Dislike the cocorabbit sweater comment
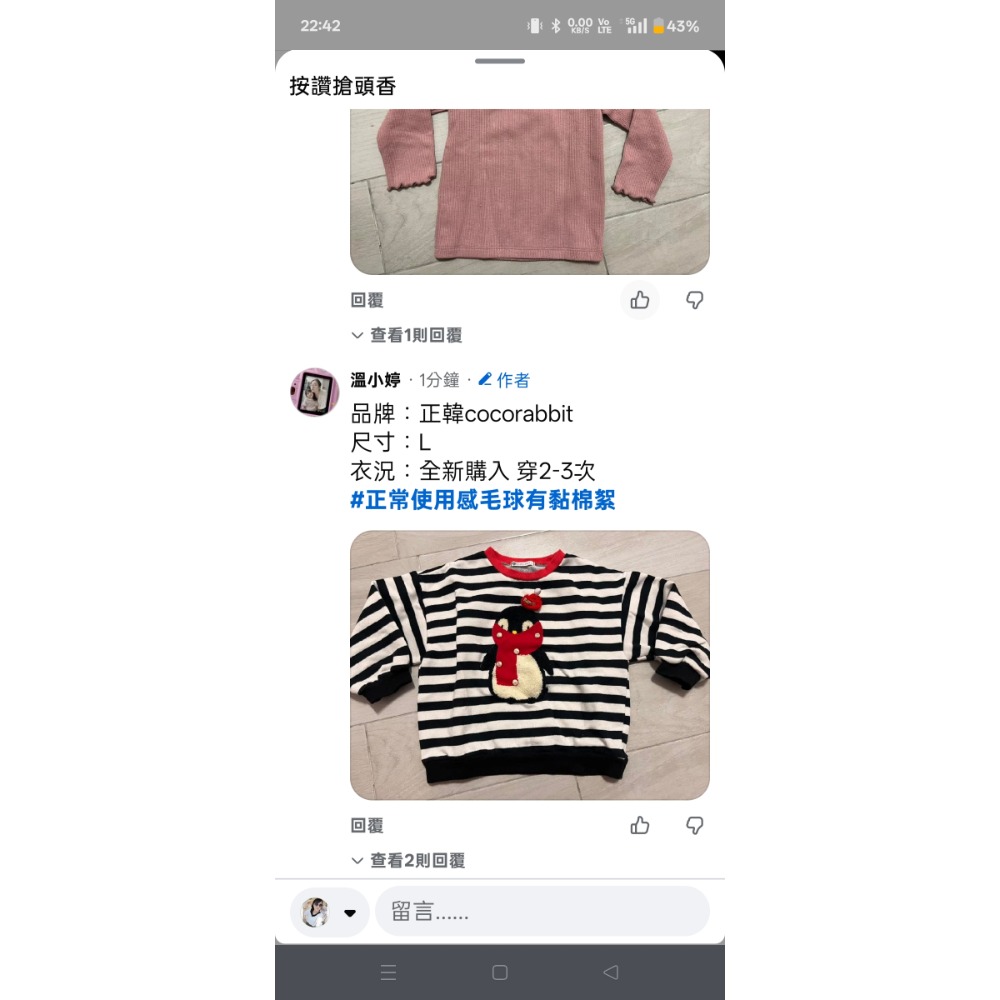Viewport: 1000px width, 1000px height. click(x=694, y=825)
